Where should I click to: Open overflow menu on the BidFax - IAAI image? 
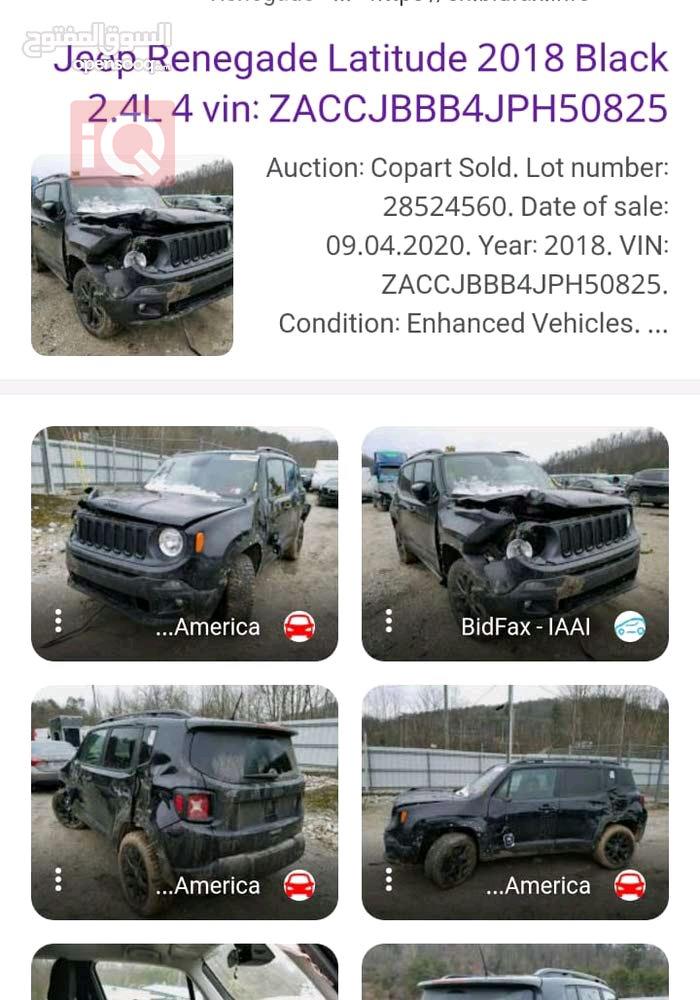(x=389, y=622)
